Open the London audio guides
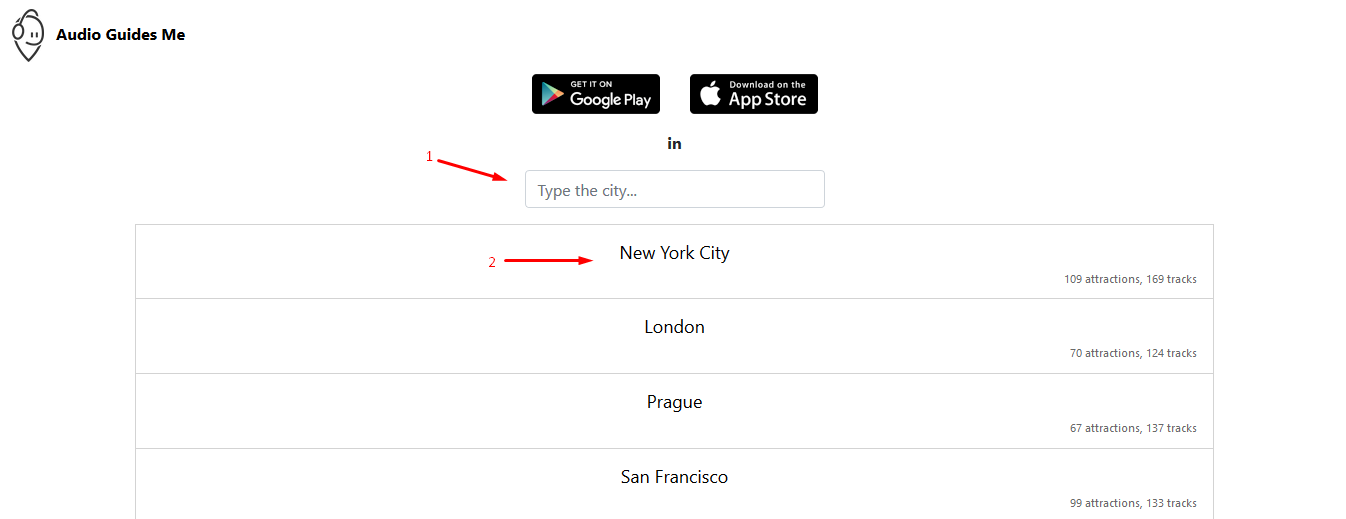The width and height of the screenshot is (1346, 519). (674, 328)
